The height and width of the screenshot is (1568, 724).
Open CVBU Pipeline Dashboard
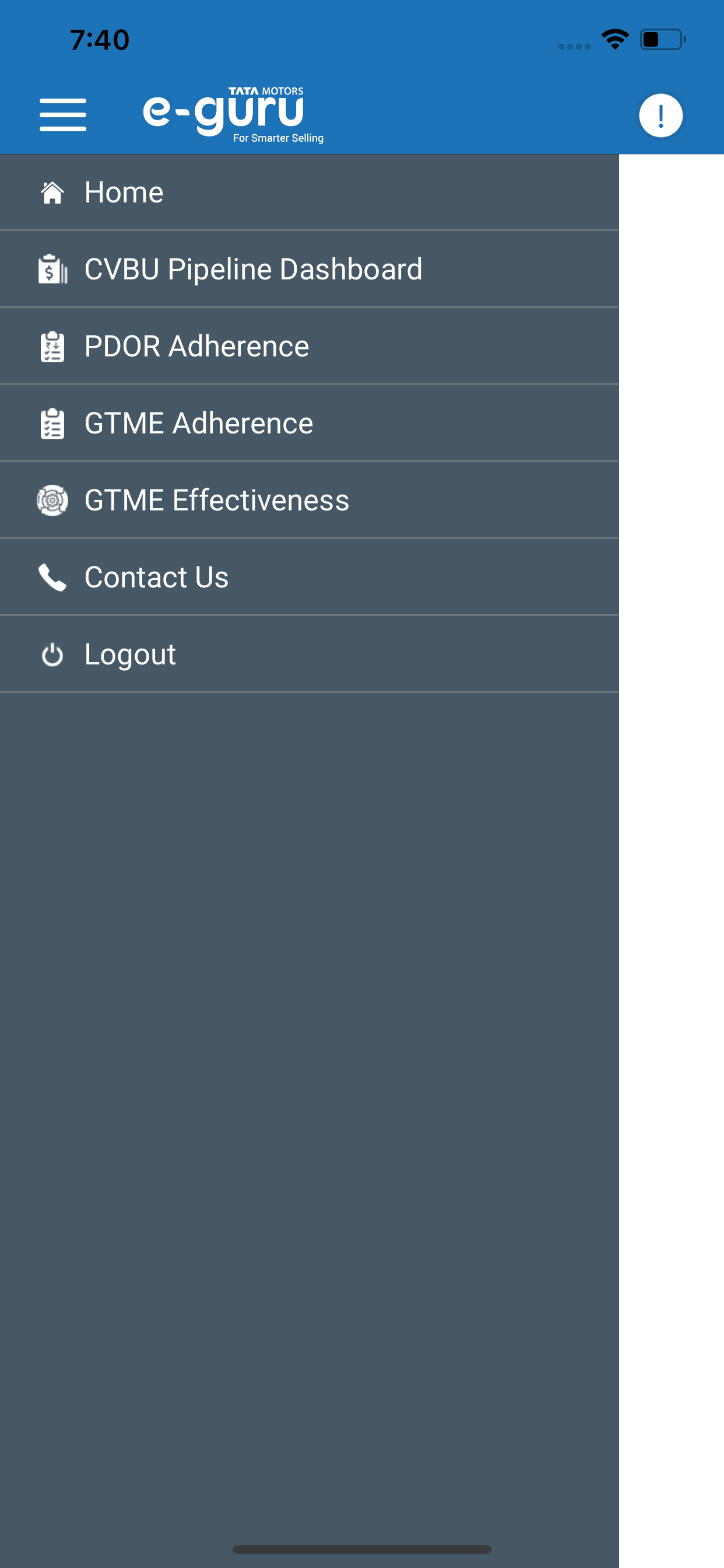[x=253, y=268]
